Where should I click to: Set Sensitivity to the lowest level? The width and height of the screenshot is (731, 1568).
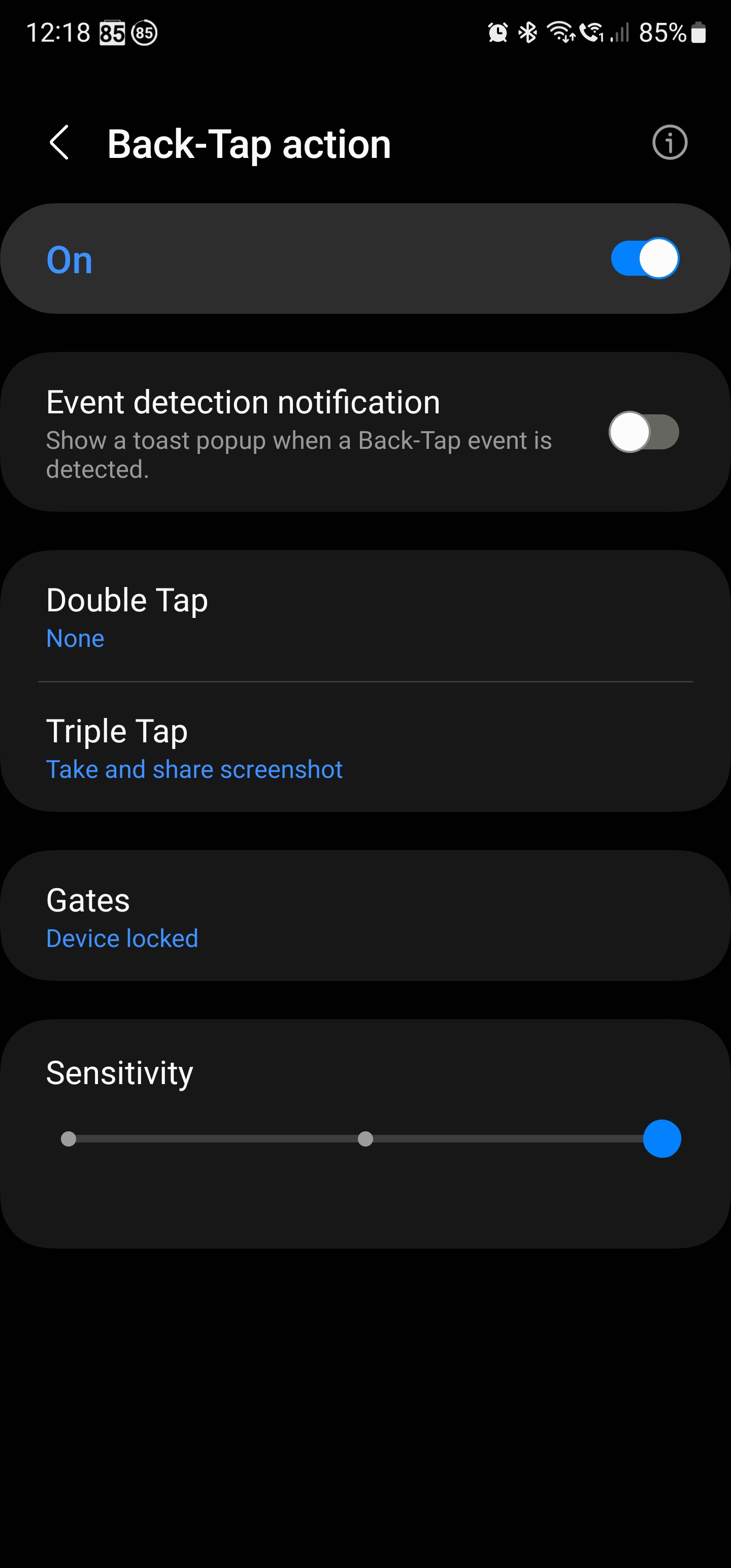[x=69, y=1139]
